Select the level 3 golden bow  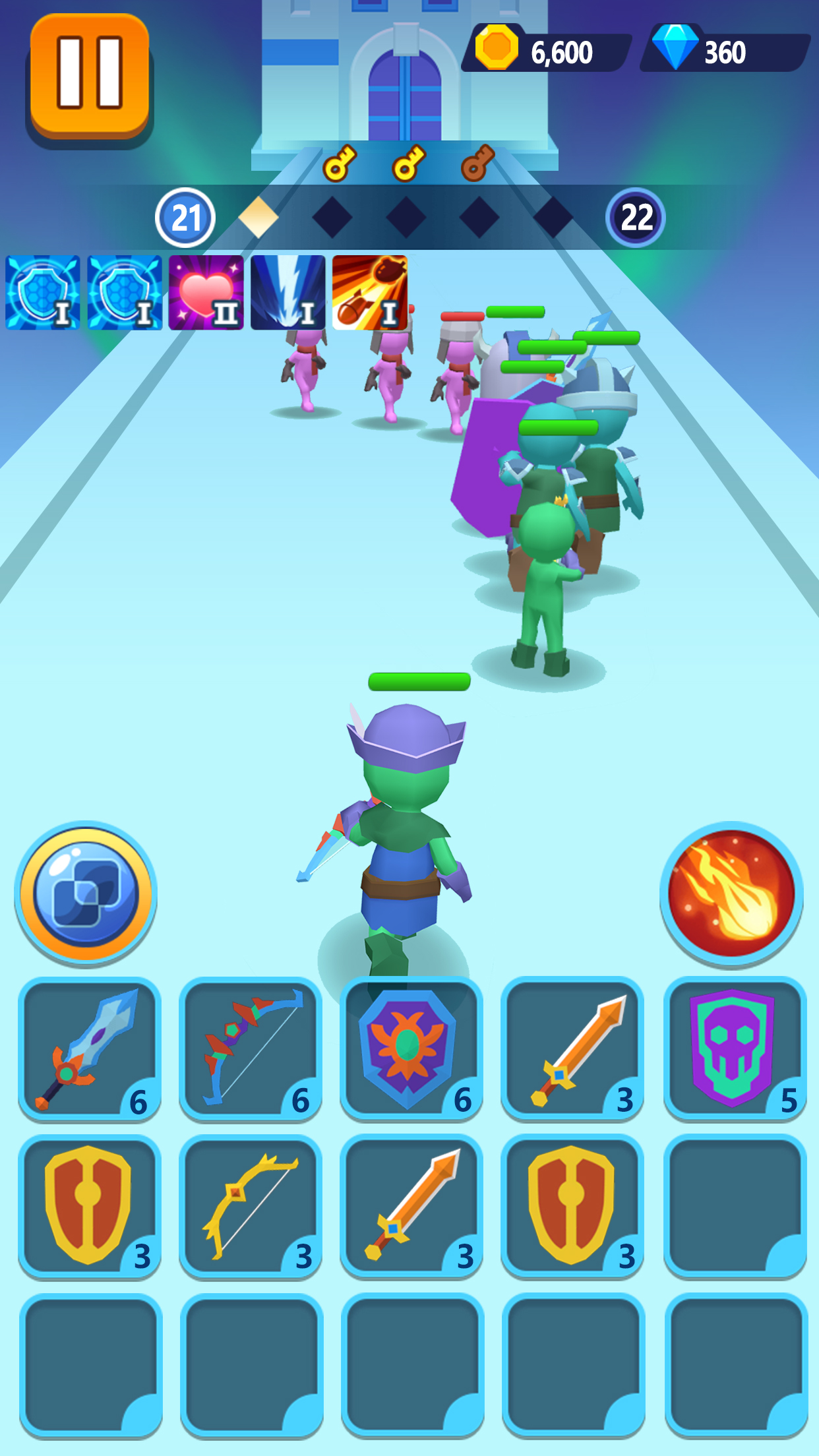click(x=251, y=1207)
